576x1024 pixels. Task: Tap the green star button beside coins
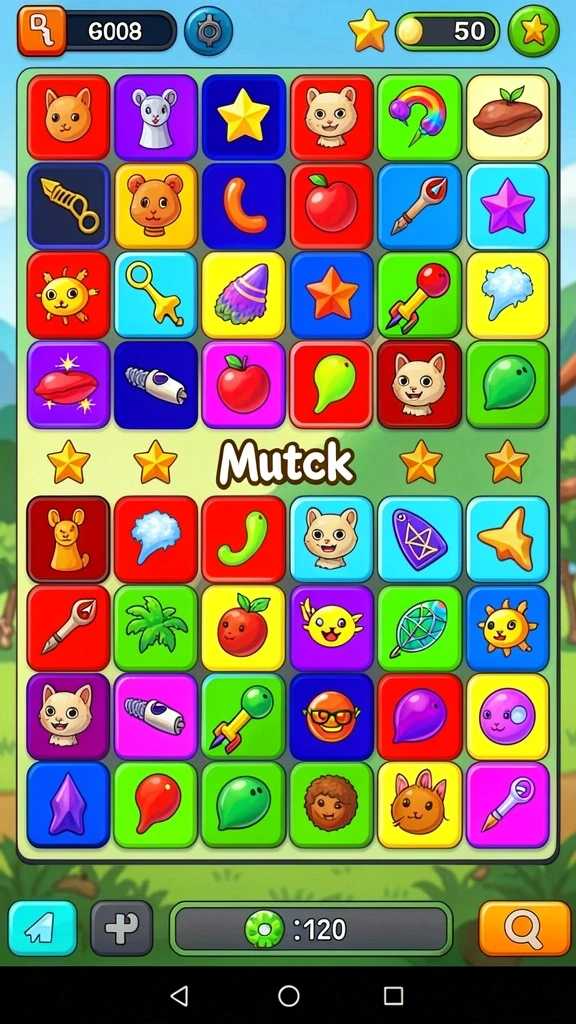point(534,31)
